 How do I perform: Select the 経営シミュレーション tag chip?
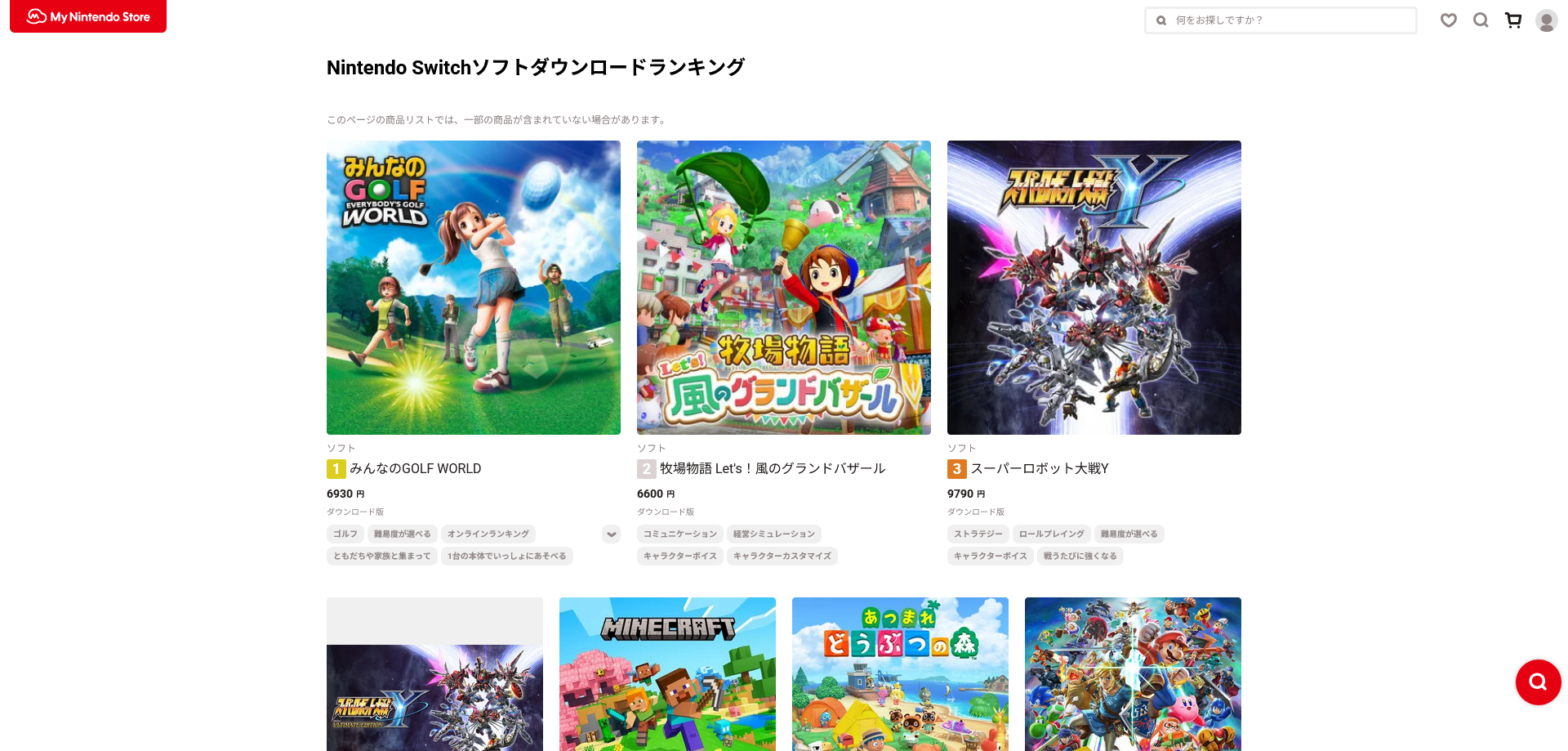[773, 534]
